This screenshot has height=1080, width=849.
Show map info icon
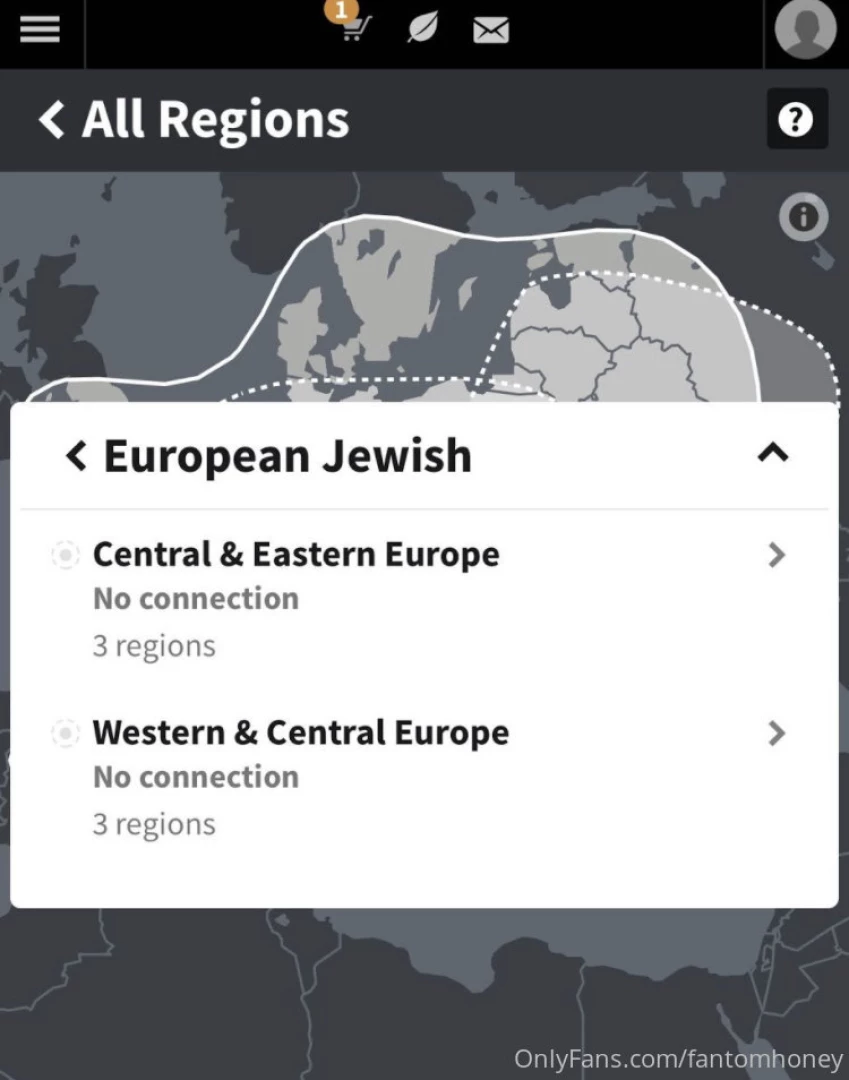(x=804, y=217)
